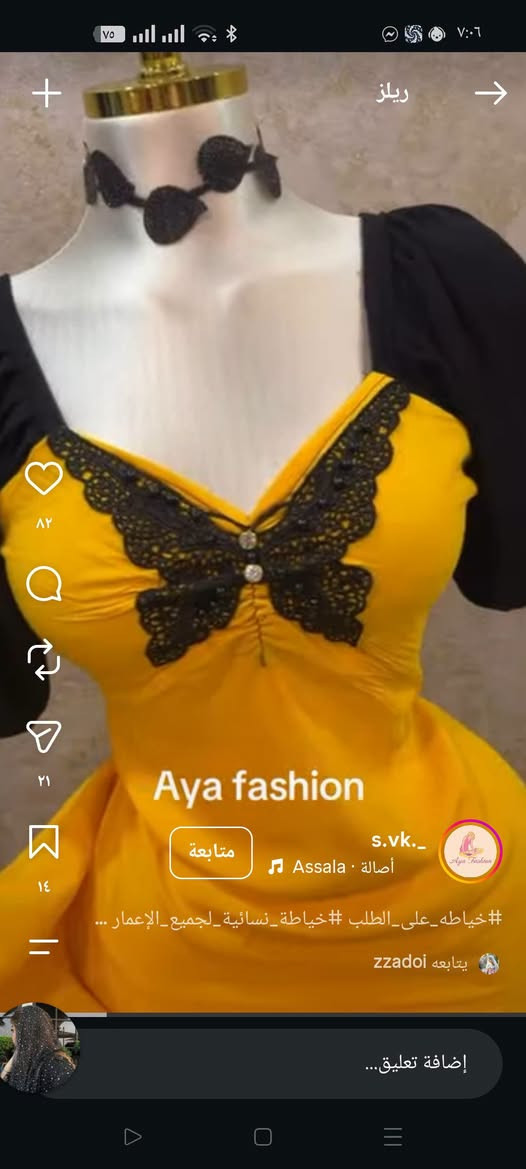
Task: Create new reel with the plus icon
Action: [x=46, y=93]
